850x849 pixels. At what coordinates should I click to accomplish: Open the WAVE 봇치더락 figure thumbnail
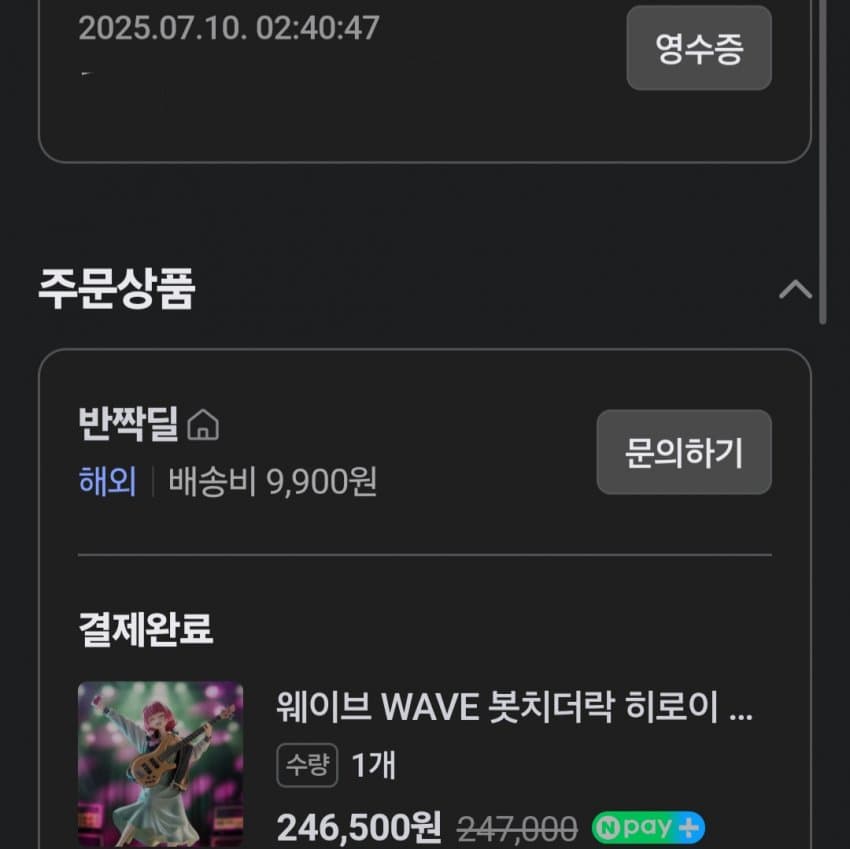coord(160,764)
